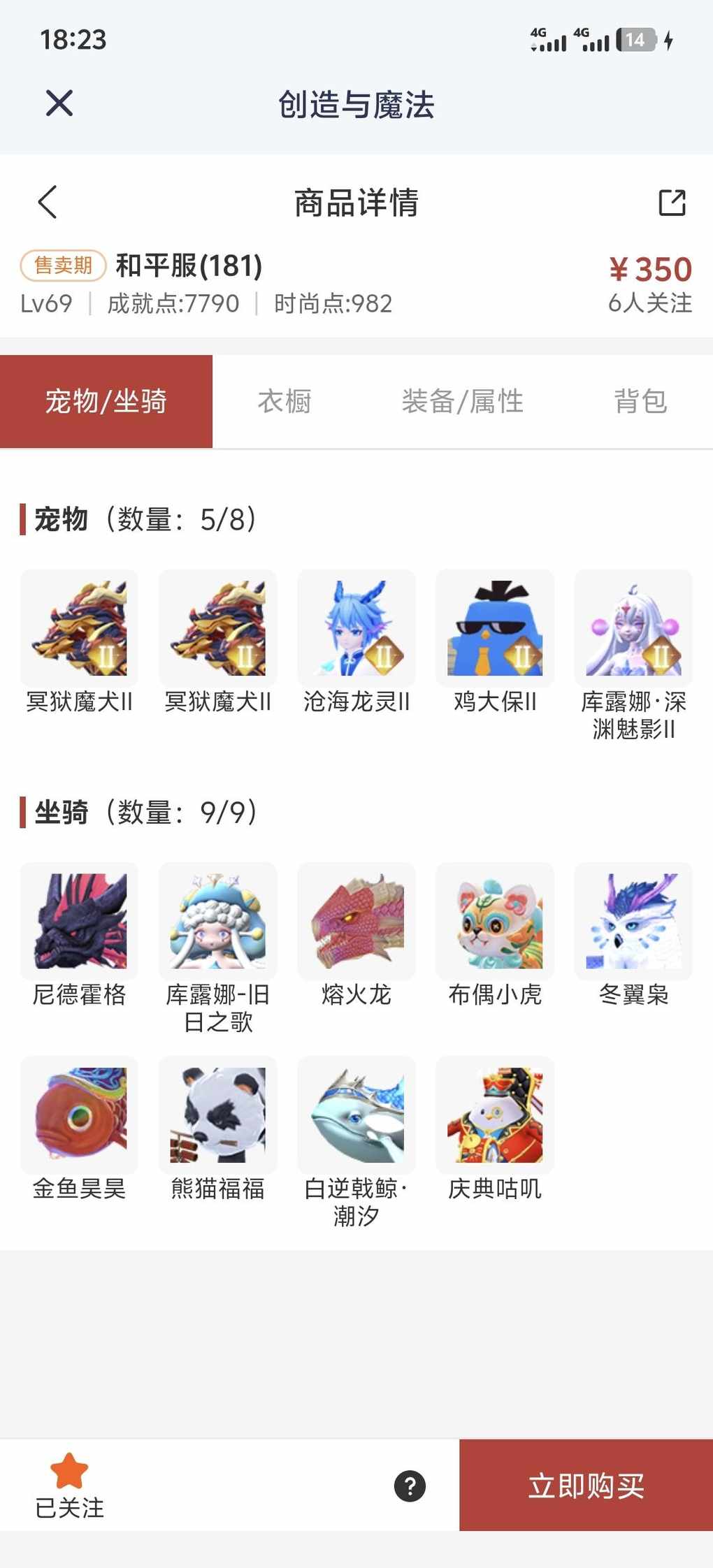
Task: Tap the 布偶小虎 mount
Action: coord(495,921)
